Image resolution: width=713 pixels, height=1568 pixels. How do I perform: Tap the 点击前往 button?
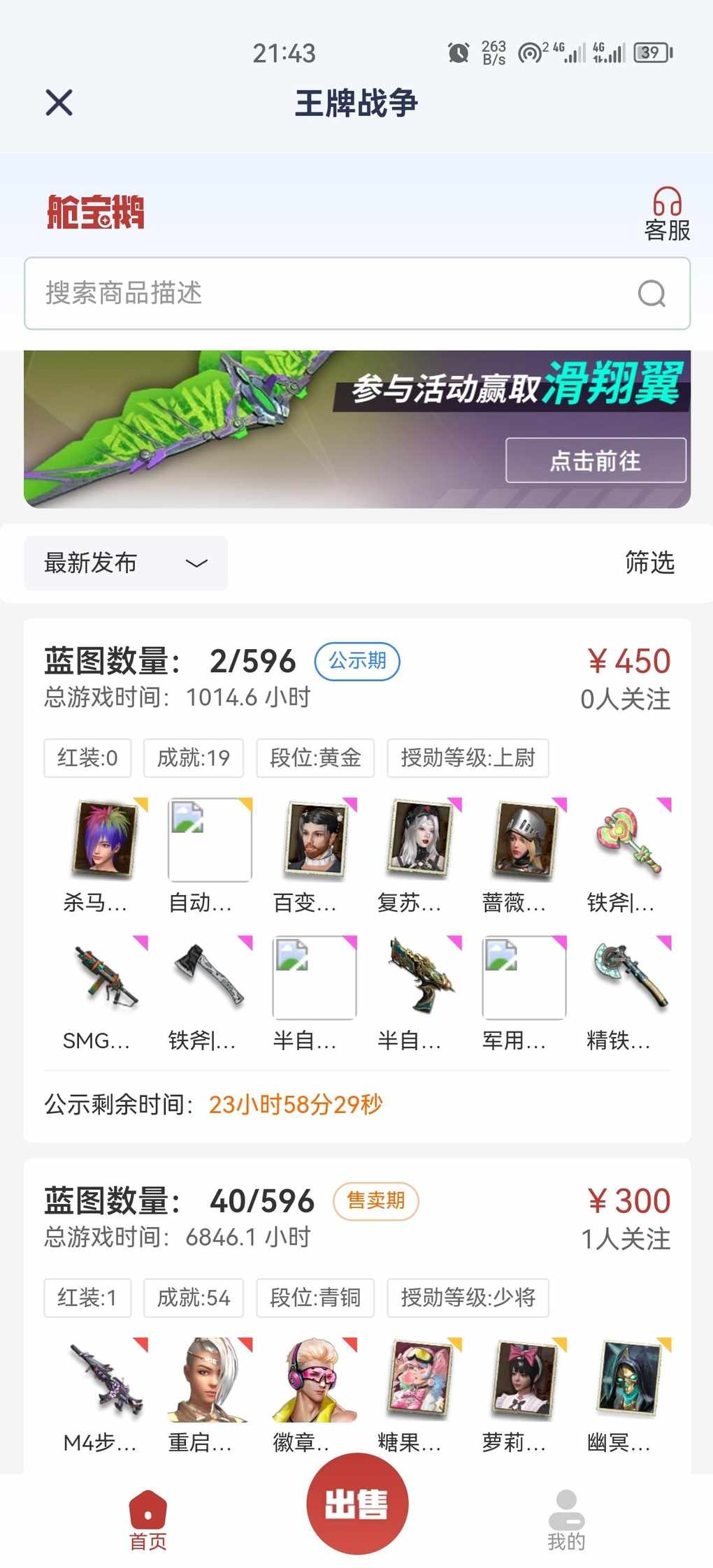pyautogui.click(x=595, y=460)
